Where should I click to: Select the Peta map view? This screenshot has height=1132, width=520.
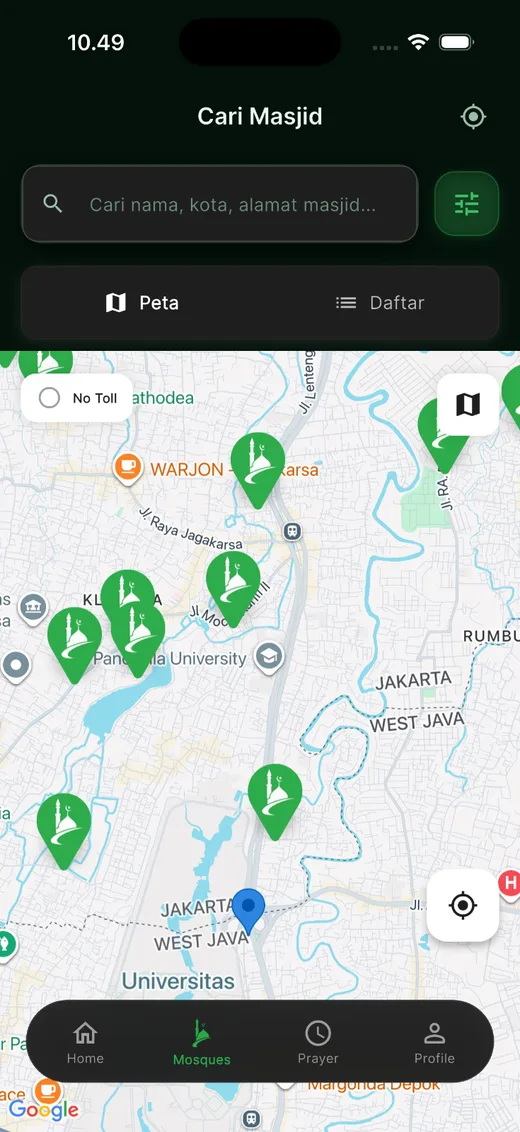tap(142, 302)
